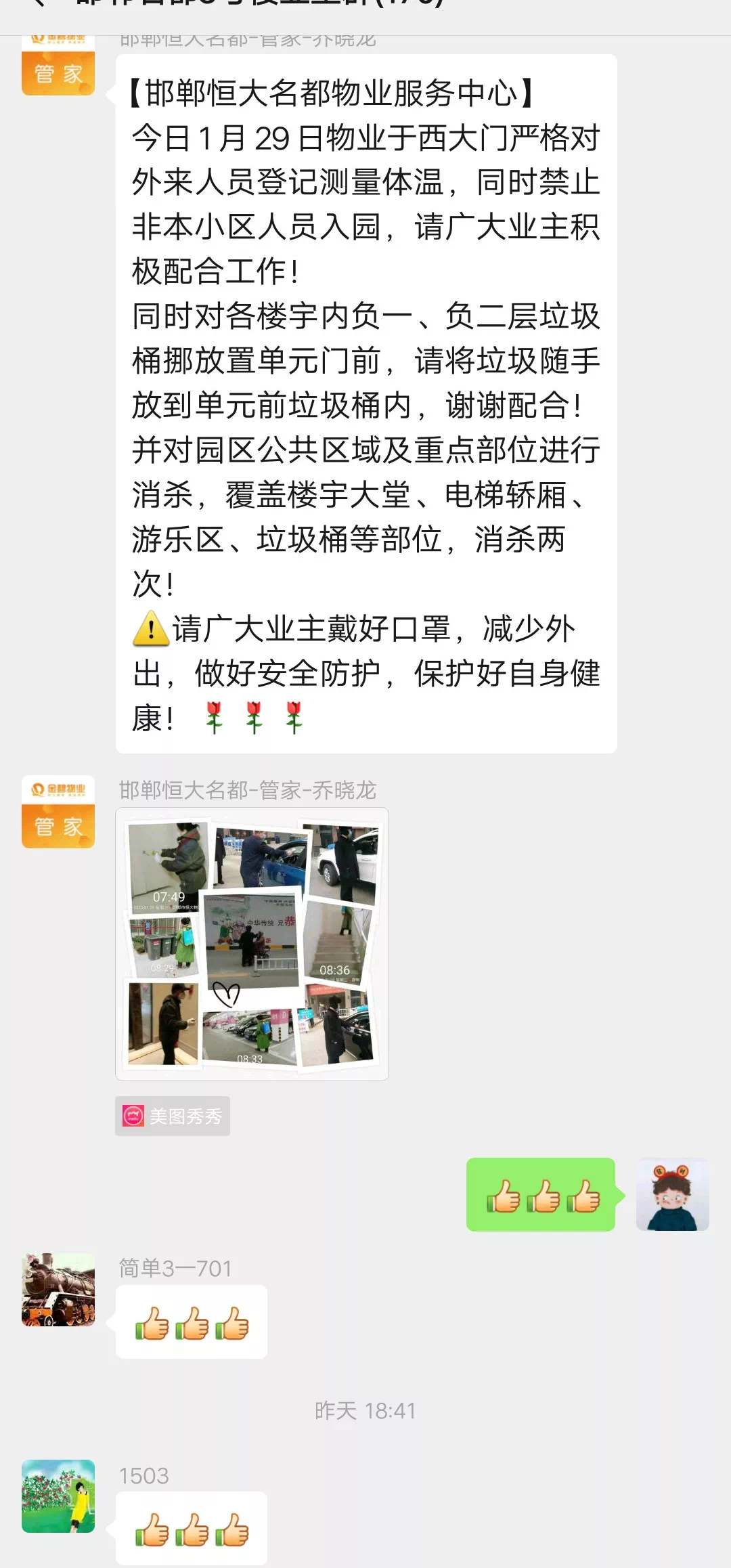The width and height of the screenshot is (731, 1568).
Task: Open the shared photo collage image
Action: (x=252, y=944)
